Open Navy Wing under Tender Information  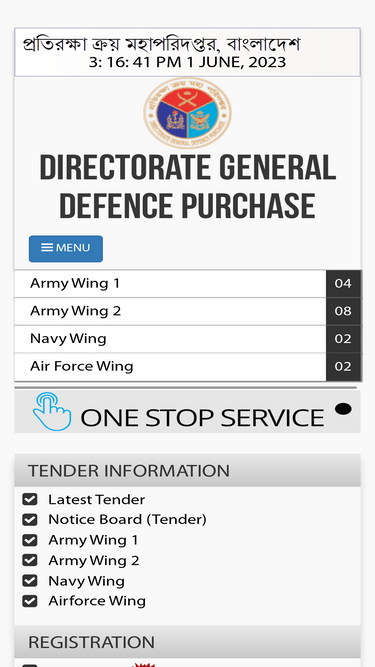pos(86,581)
